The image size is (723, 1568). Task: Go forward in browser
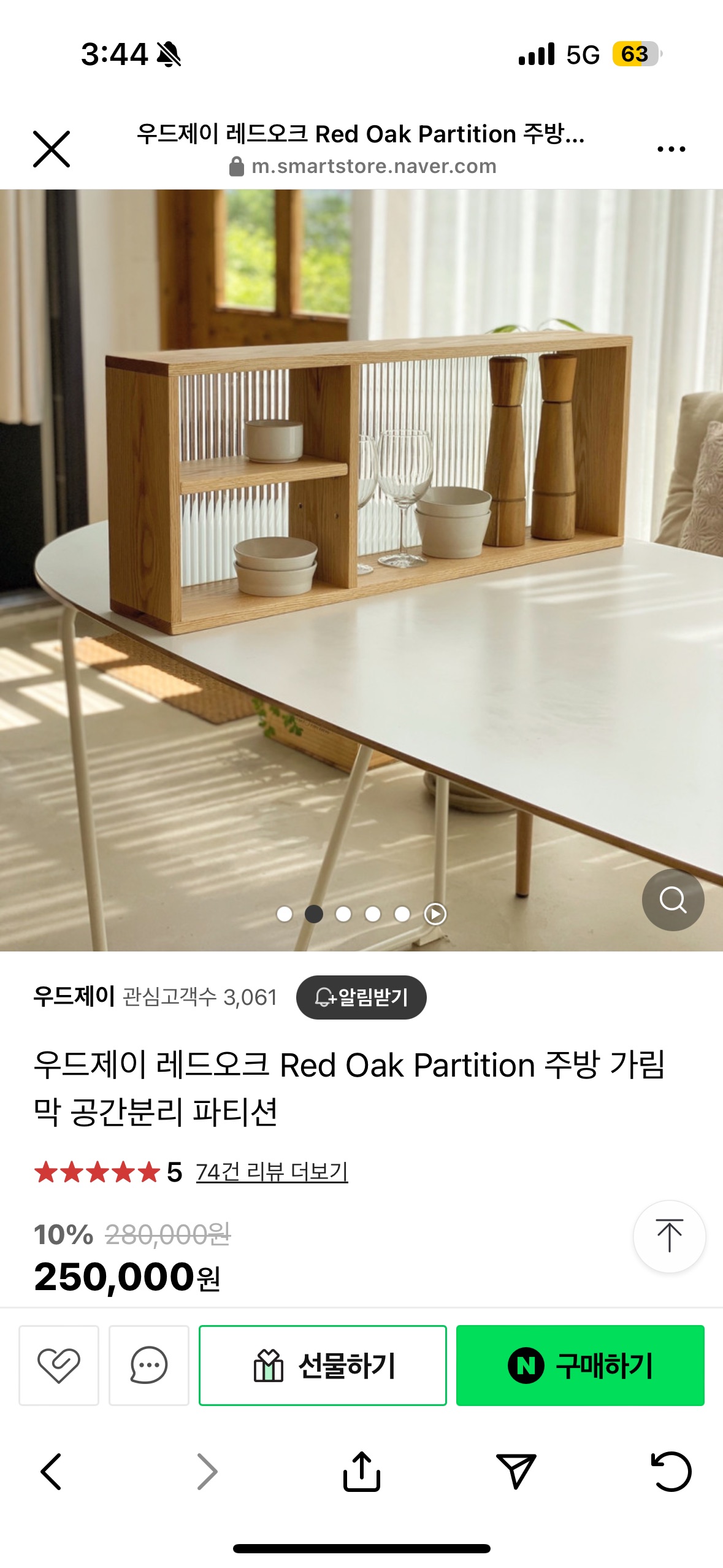(x=207, y=1471)
